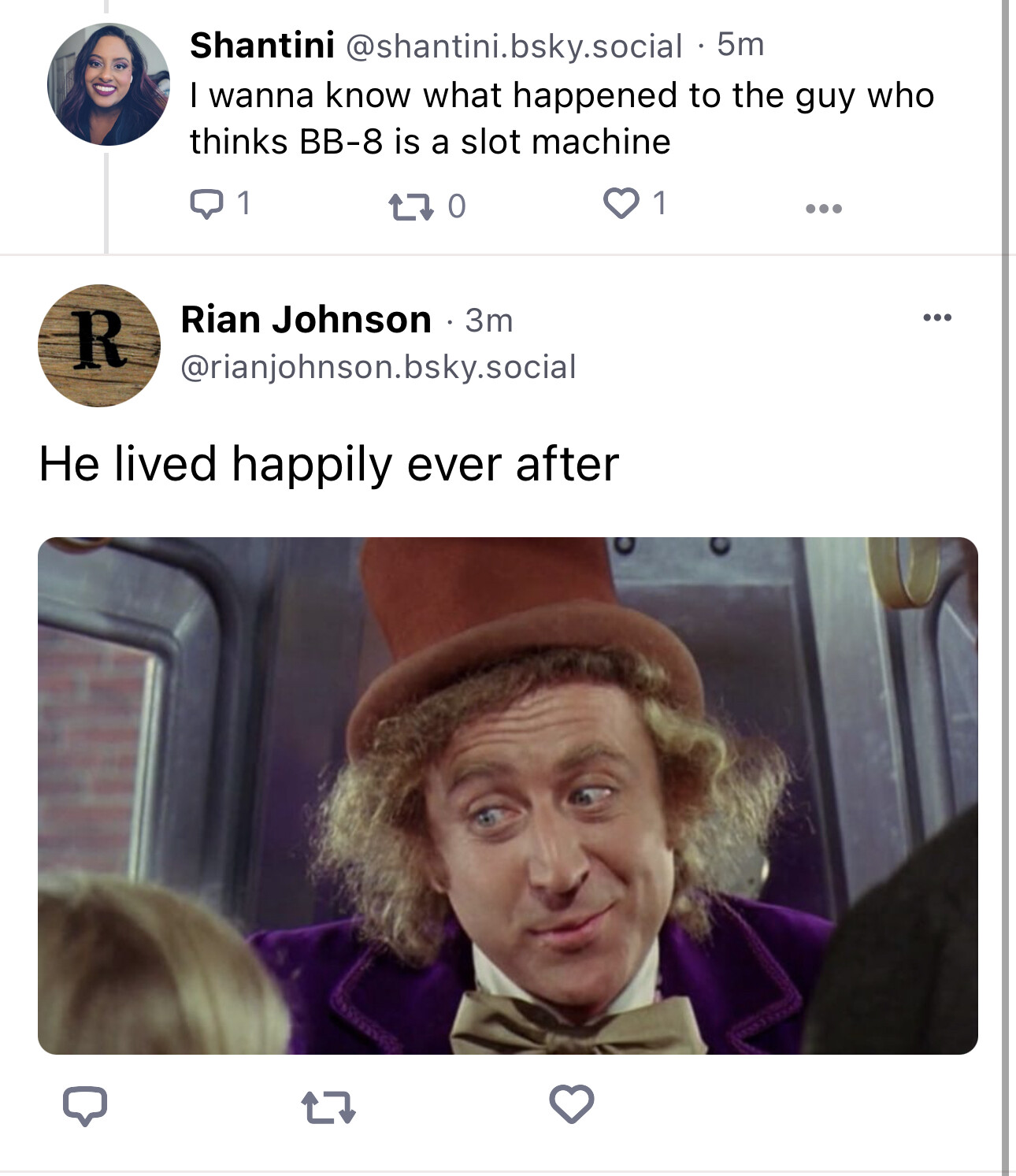The image size is (1016, 1176).
Task: Open the @shantini.bsky.social handle
Action: 514,46
